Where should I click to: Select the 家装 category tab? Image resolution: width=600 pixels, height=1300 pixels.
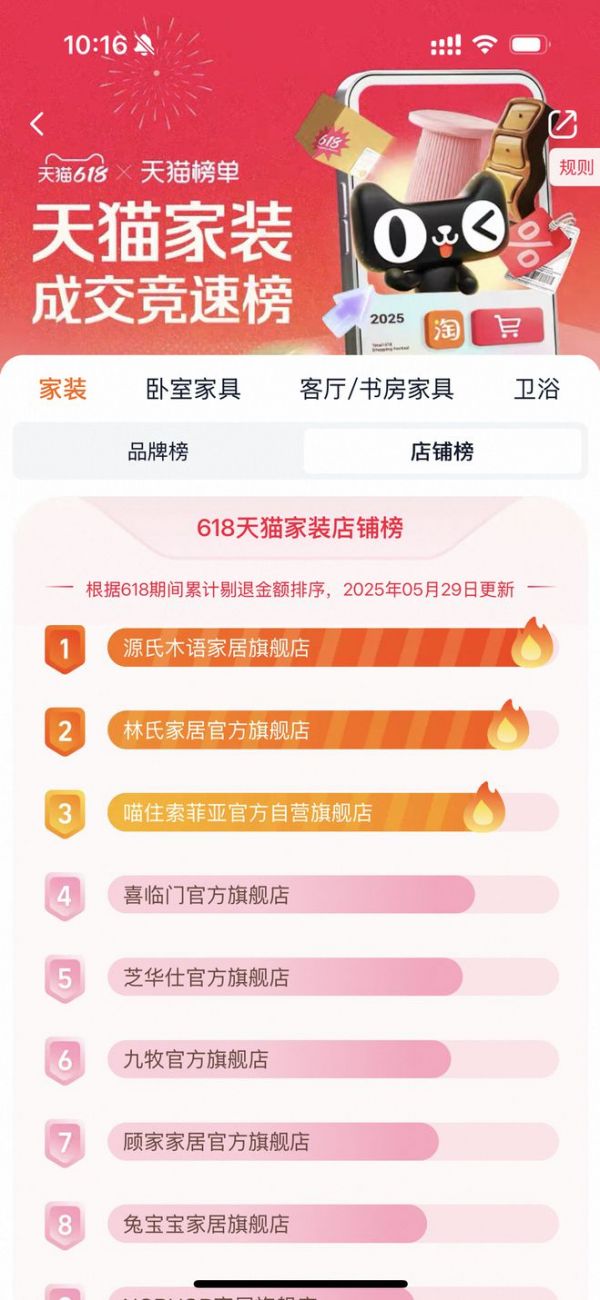coord(63,389)
